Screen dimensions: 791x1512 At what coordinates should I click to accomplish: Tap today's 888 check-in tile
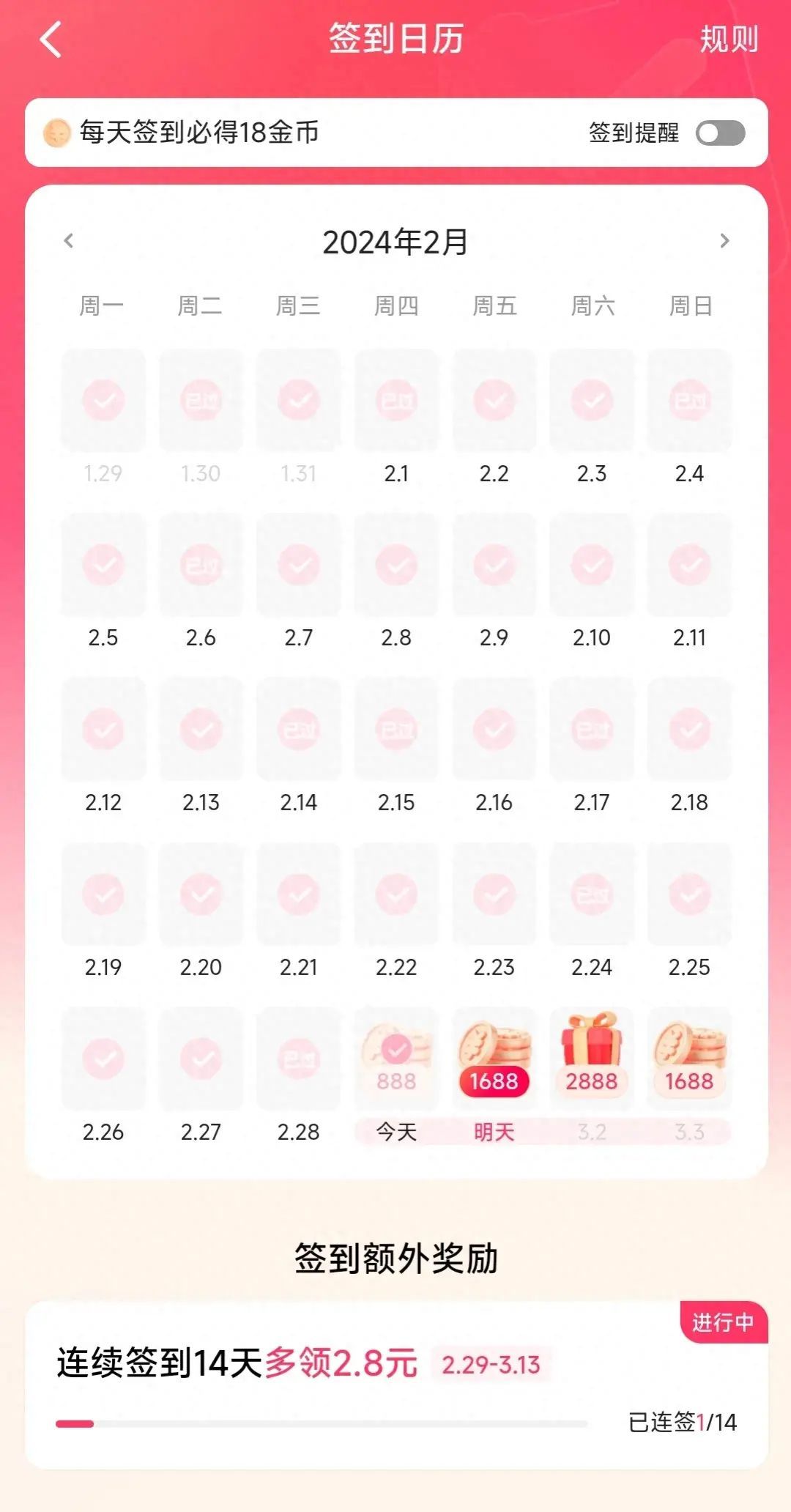pyautogui.click(x=396, y=1059)
